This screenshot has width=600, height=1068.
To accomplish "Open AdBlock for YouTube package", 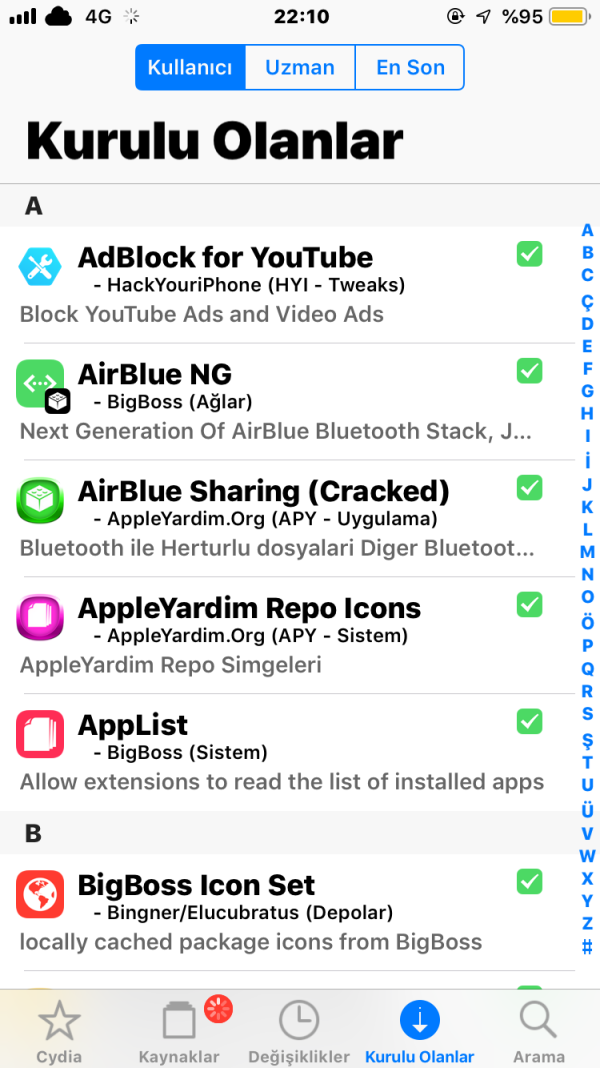I will [x=280, y=284].
